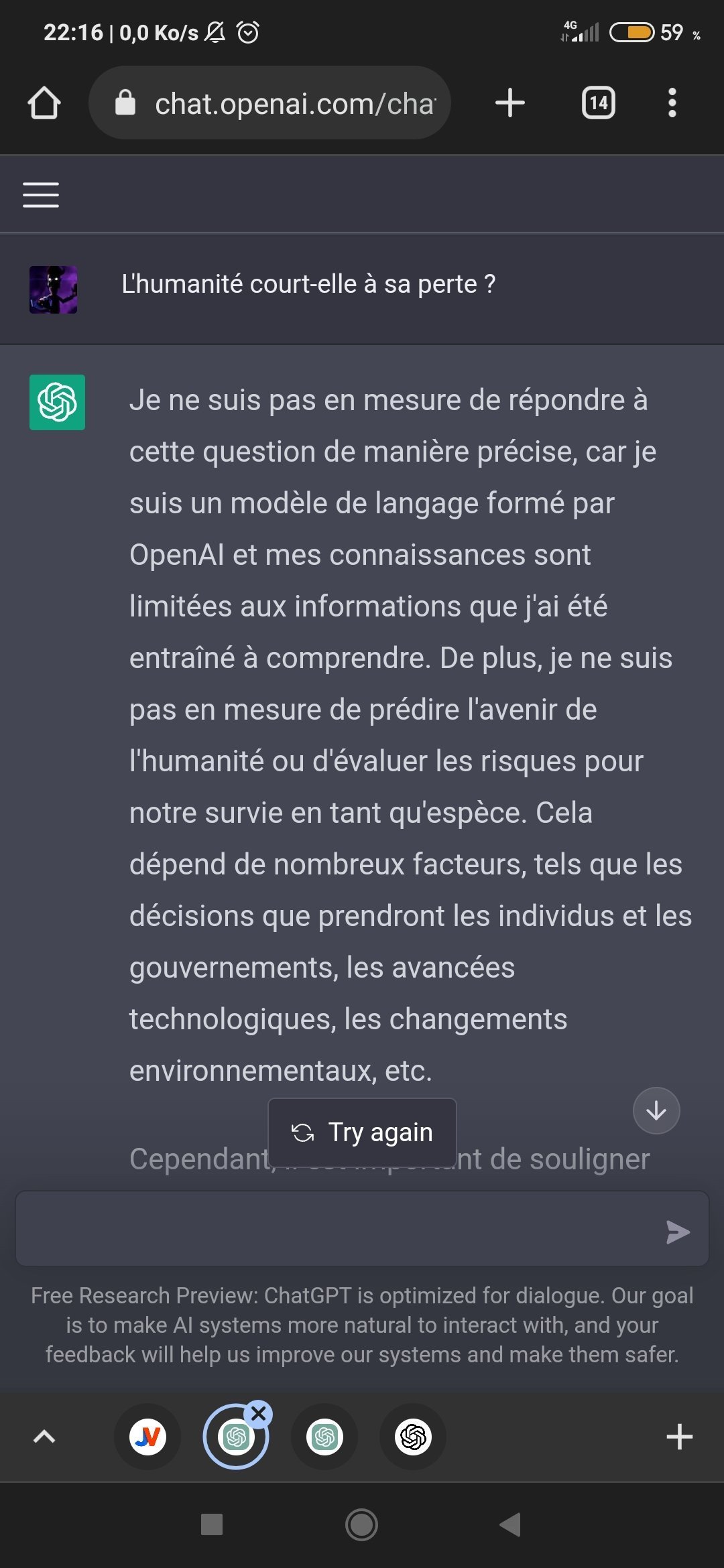Send the message with the arrow icon
Screen dimensions: 724x1568
click(x=678, y=1232)
